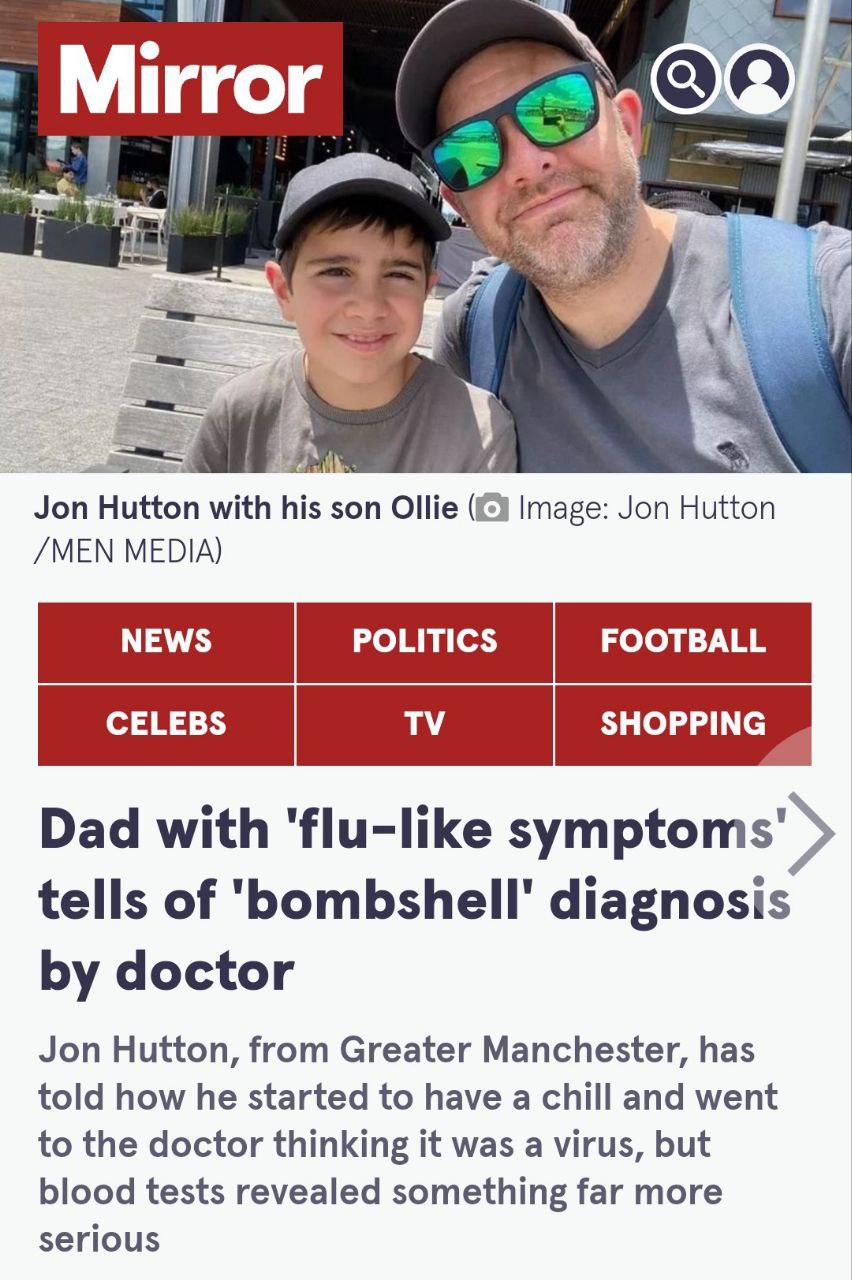Screen dimensions: 852x1280
Task: Visit the Shopping section
Action: (x=683, y=724)
